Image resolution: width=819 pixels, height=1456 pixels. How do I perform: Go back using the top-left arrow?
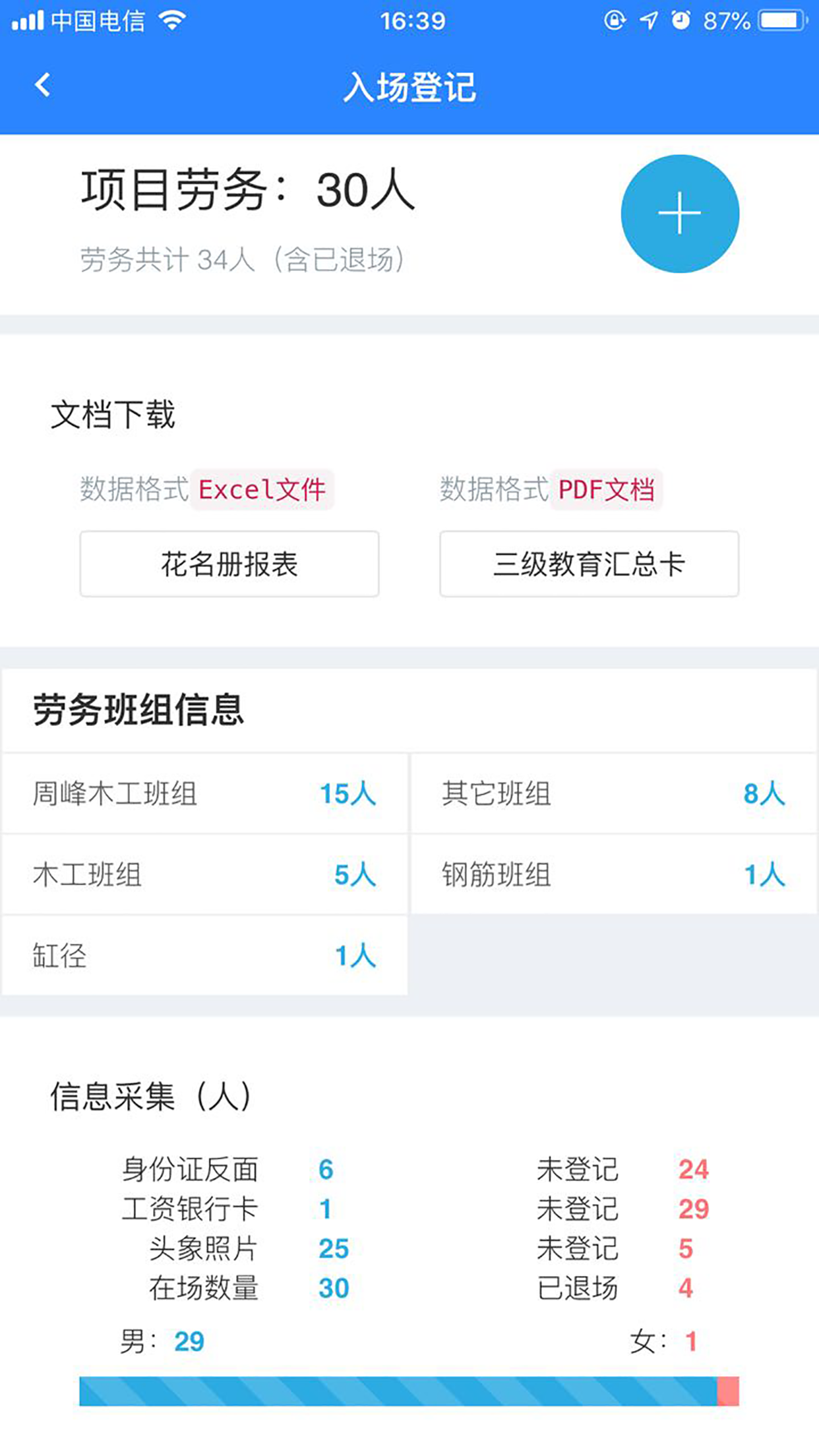43,85
